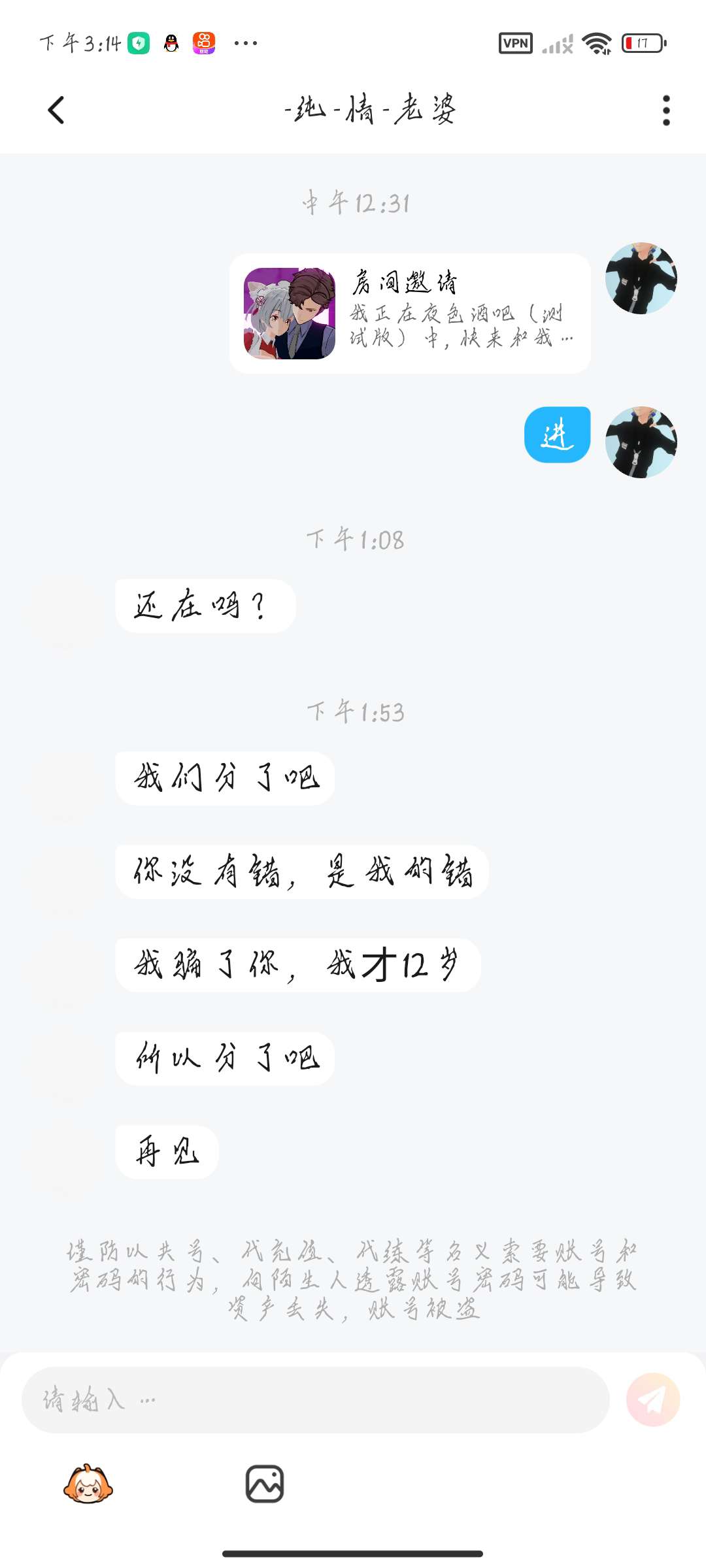Send the message with paper plane button

pos(652,1399)
